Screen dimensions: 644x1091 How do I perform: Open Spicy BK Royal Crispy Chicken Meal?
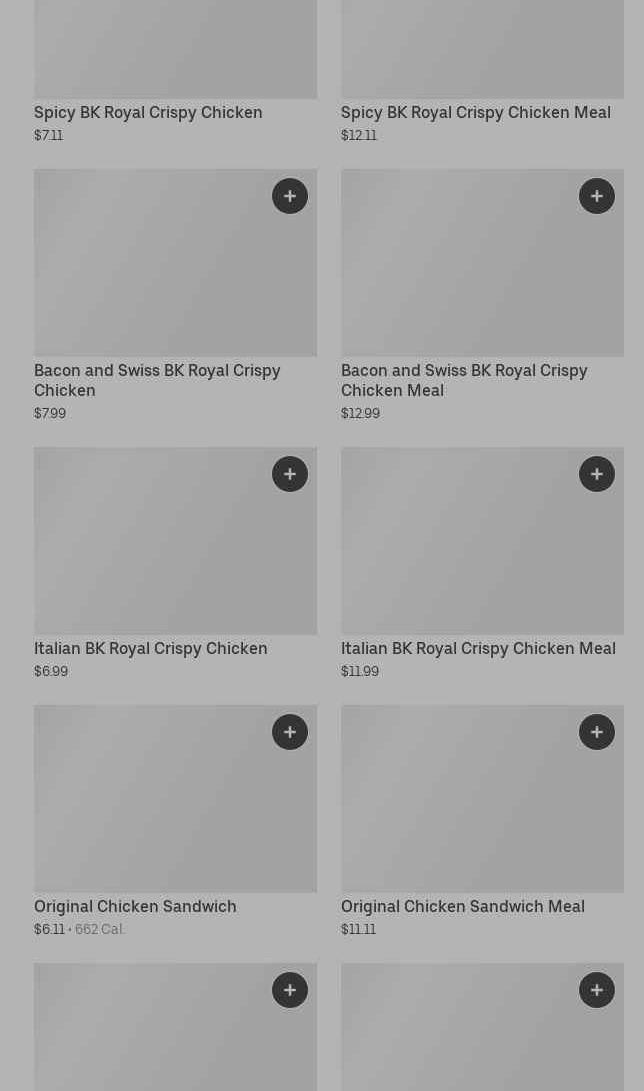pyautogui.click(x=475, y=112)
